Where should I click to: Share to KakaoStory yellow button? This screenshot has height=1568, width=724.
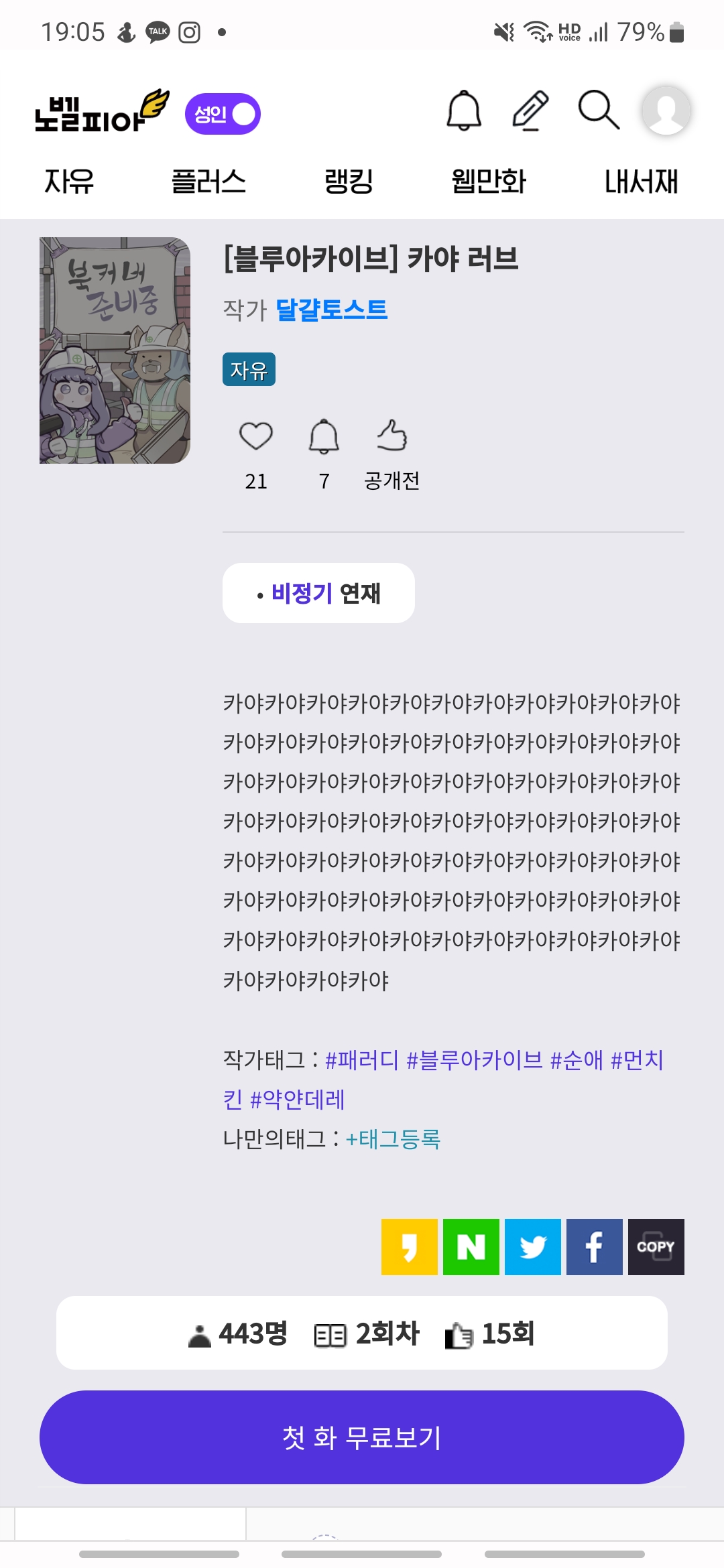409,1247
